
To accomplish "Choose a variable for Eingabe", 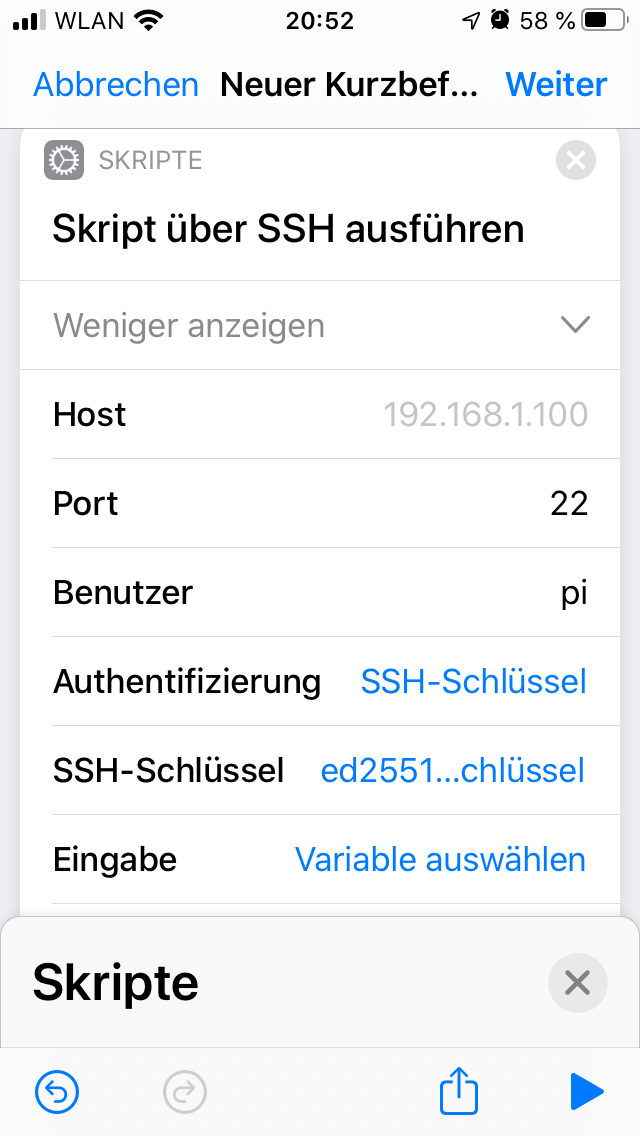I will coord(440,860).
